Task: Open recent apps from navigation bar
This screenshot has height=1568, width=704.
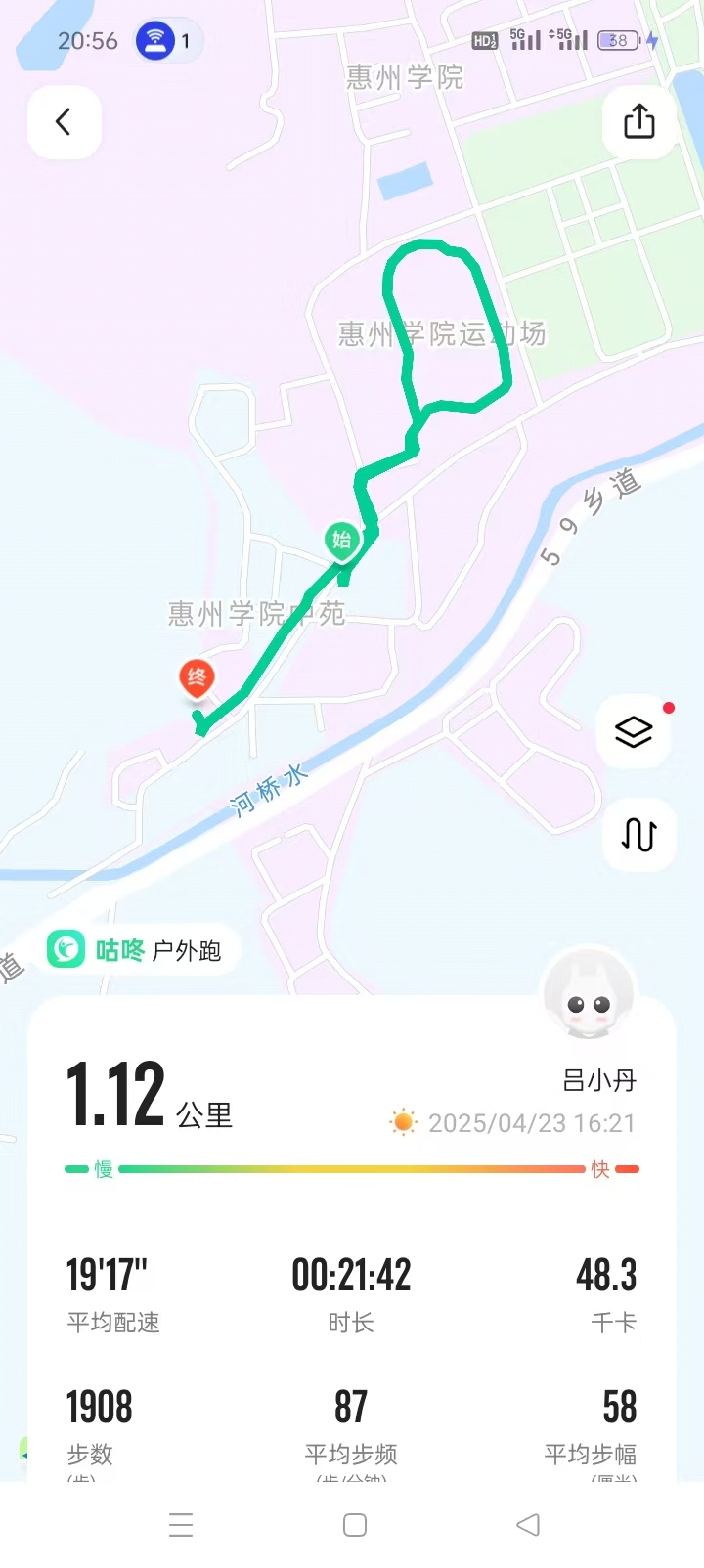Action: click(181, 1525)
